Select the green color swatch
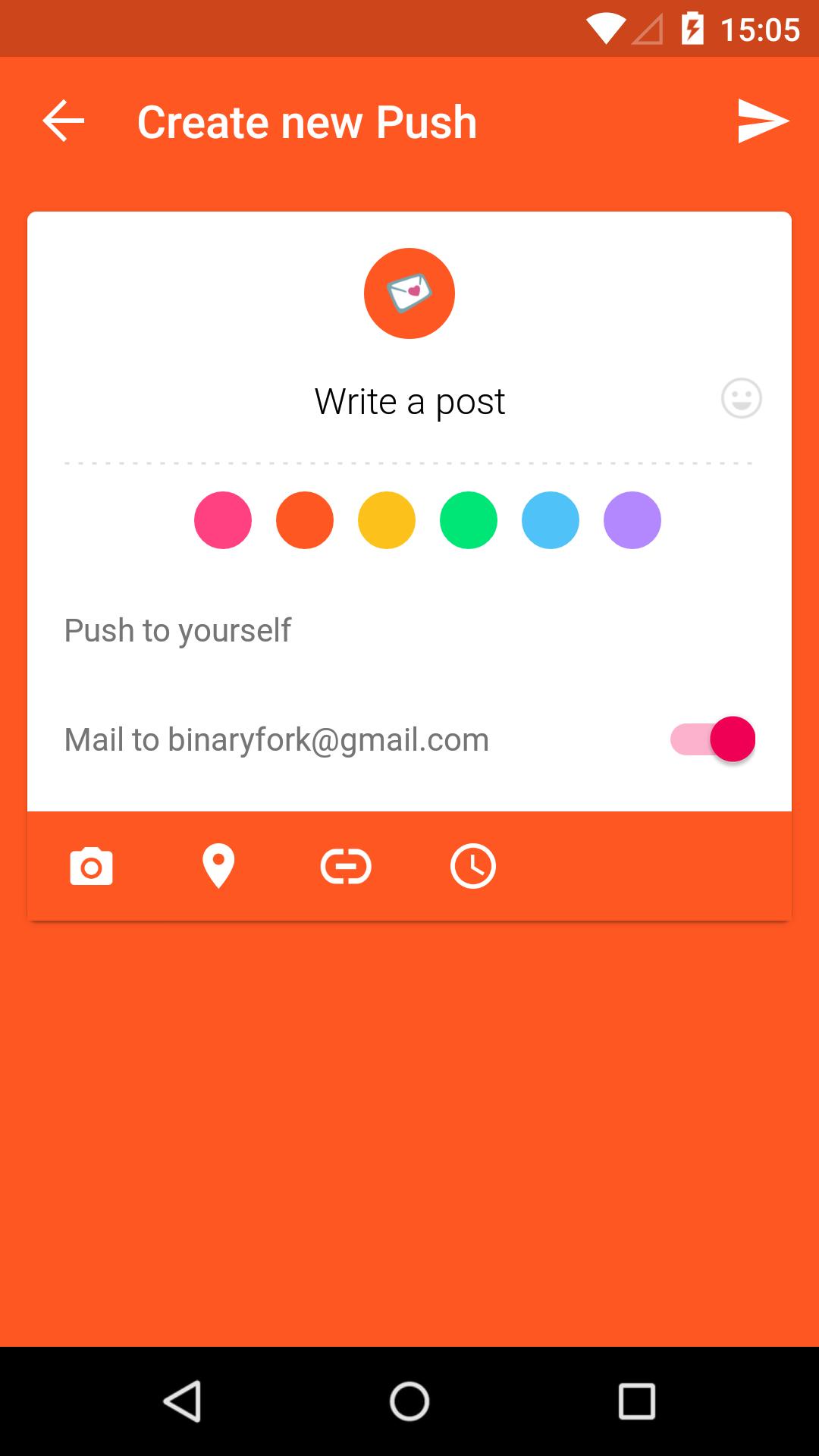Image resolution: width=819 pixels, height=1456 pixels. coord(469,520)
